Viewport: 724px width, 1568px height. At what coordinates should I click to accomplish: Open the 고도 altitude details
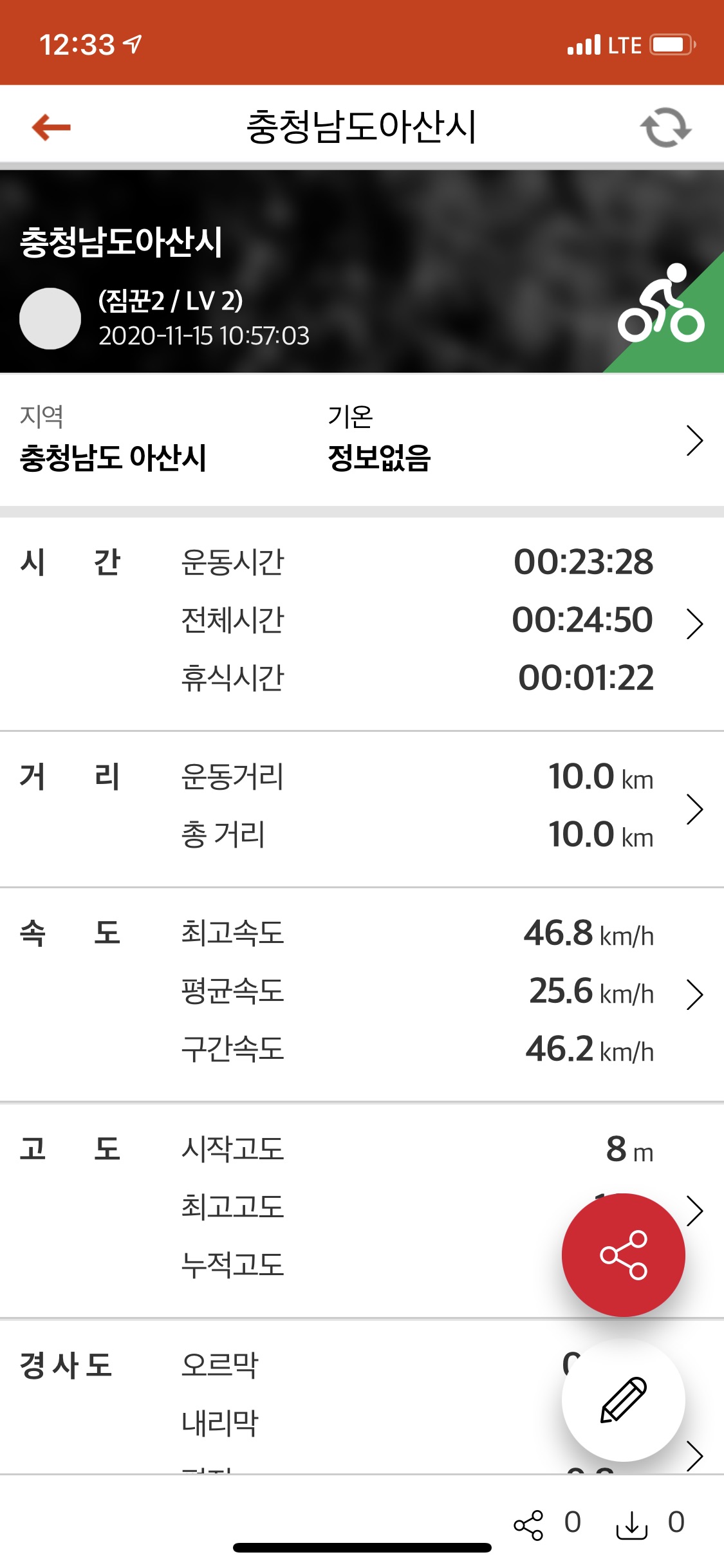coord(362,1211)
